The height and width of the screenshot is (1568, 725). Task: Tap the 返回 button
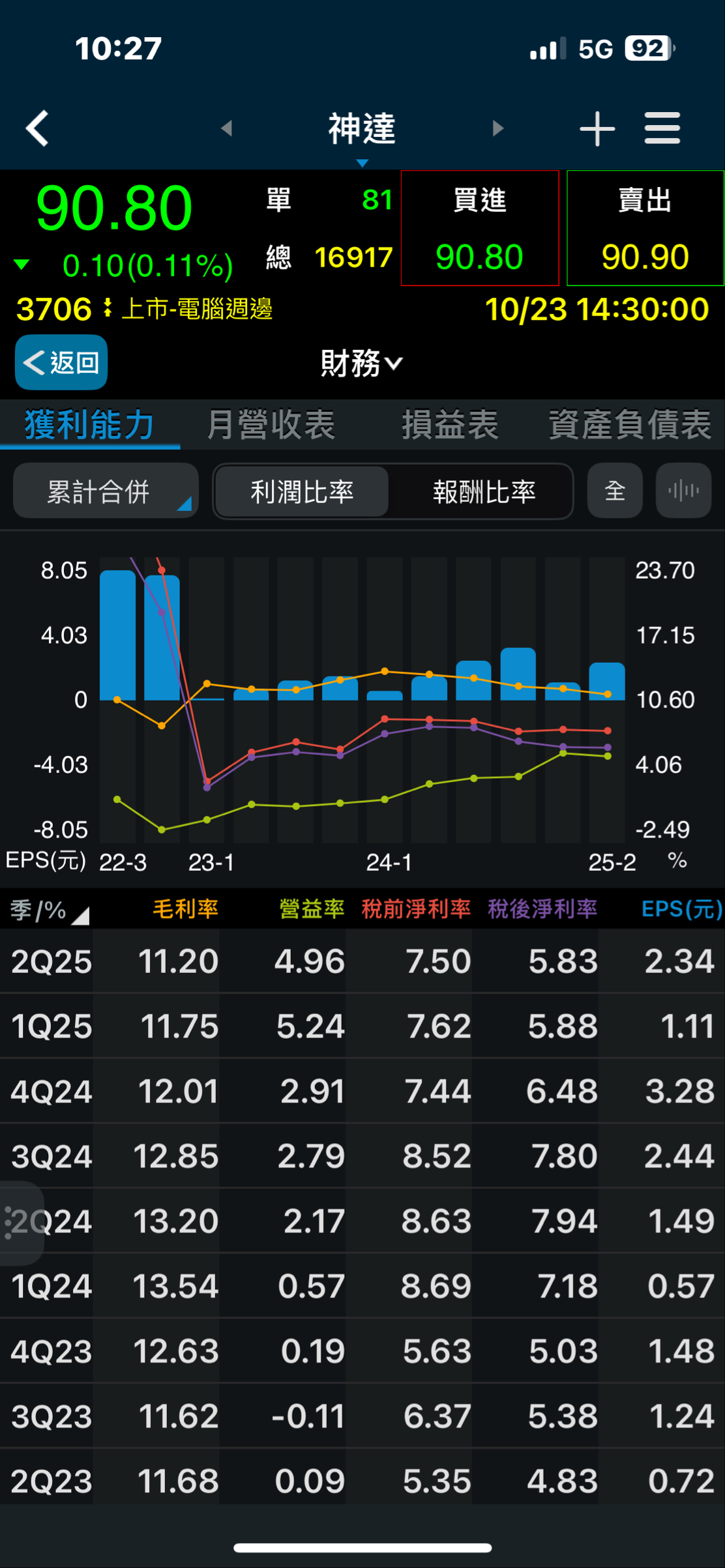click(61, 362)
